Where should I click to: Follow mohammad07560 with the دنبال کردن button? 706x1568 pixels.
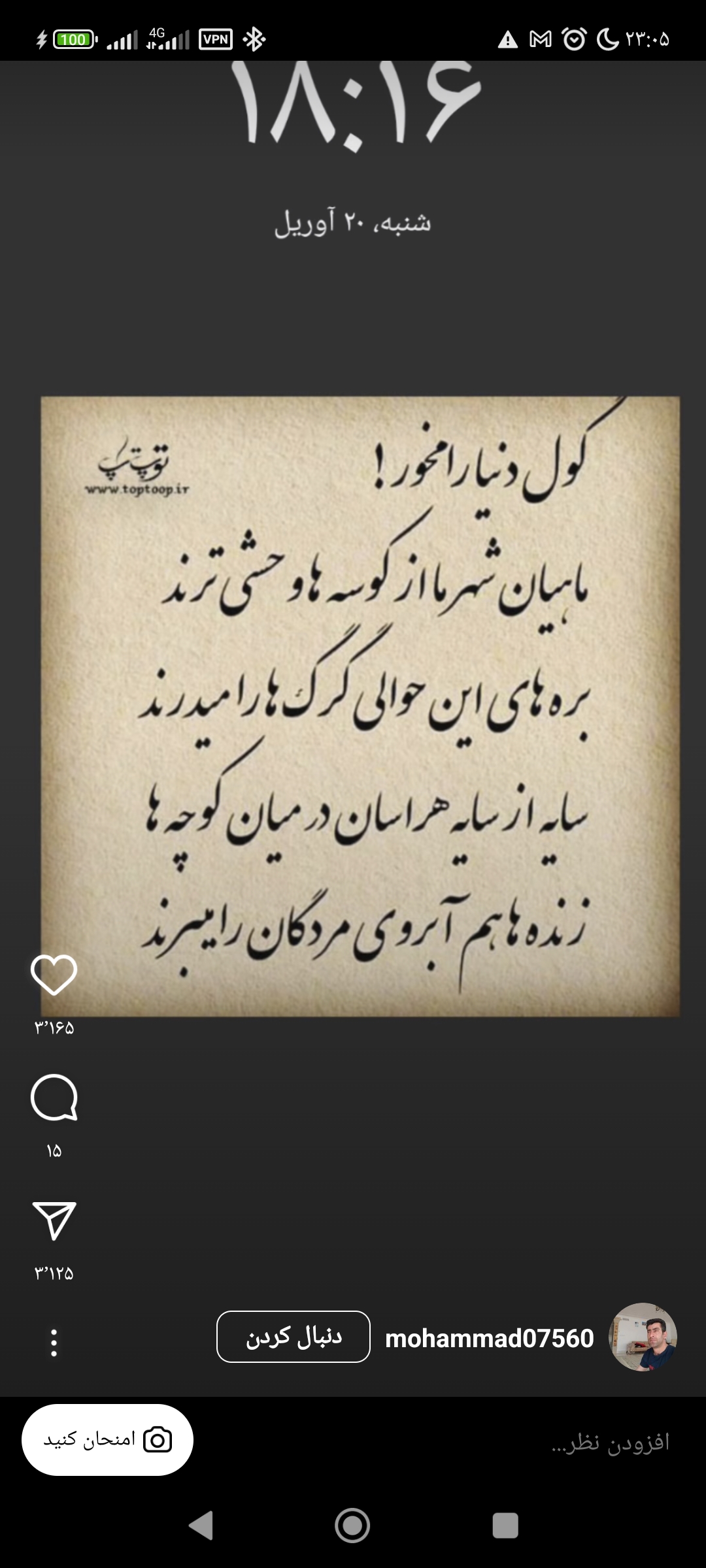pyautogui.click(x=294, y=1337)
